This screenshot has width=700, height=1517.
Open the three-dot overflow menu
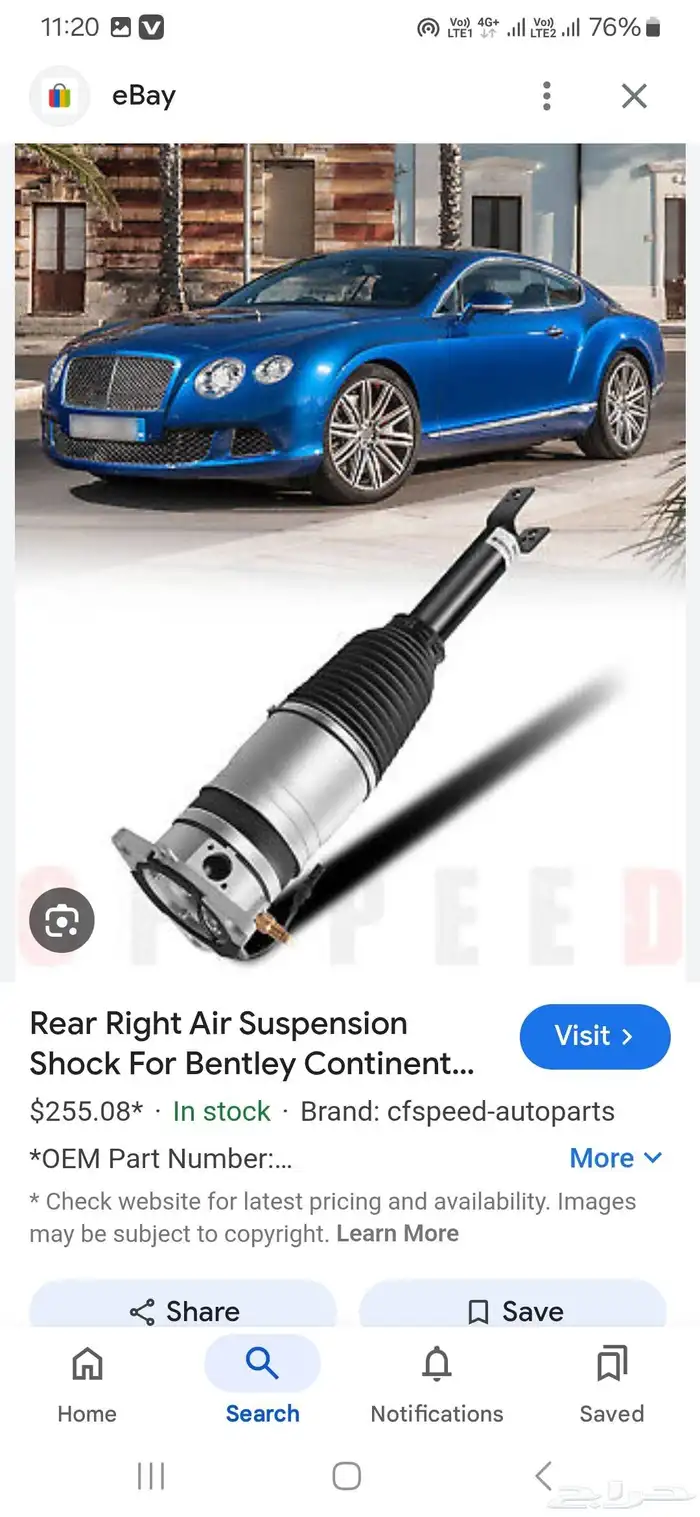tap(546, 96)
